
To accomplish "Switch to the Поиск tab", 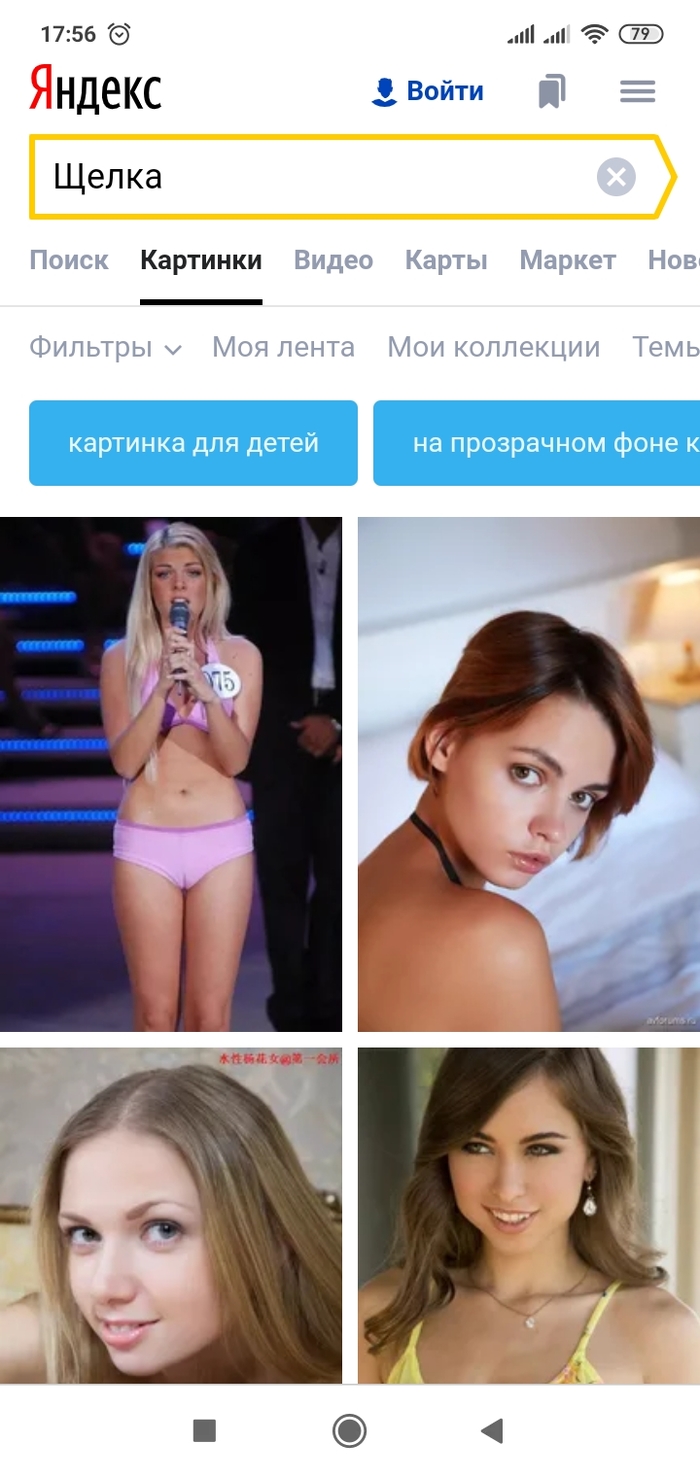I will (x=69, y=261).
